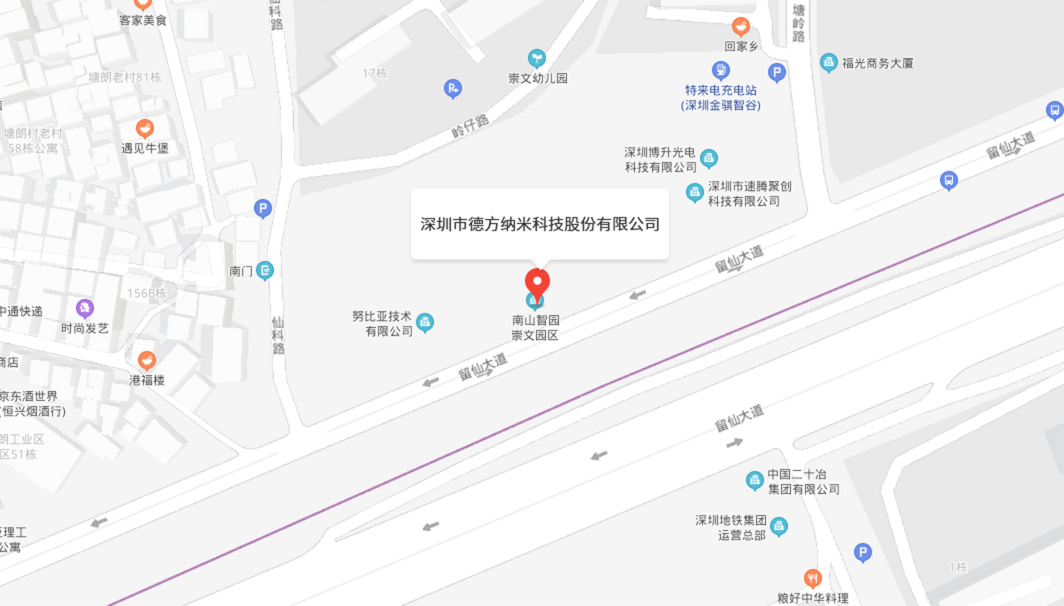Screen dimensions: 1064x606
Task: Open the 努比亚技术有限公司 marker
Action: click(x=425, y=322)
